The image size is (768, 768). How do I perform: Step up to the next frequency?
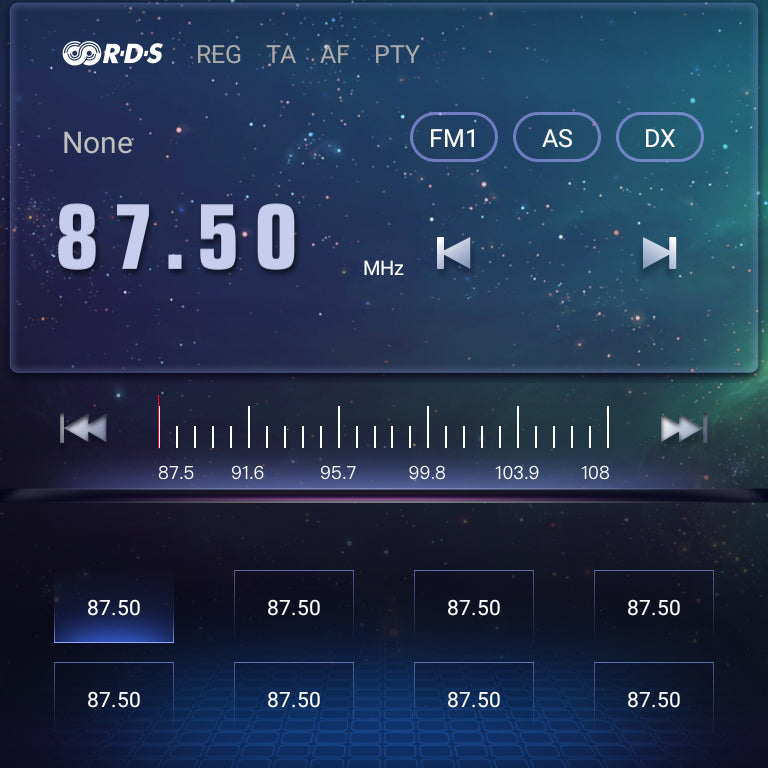tap(660, 252)
